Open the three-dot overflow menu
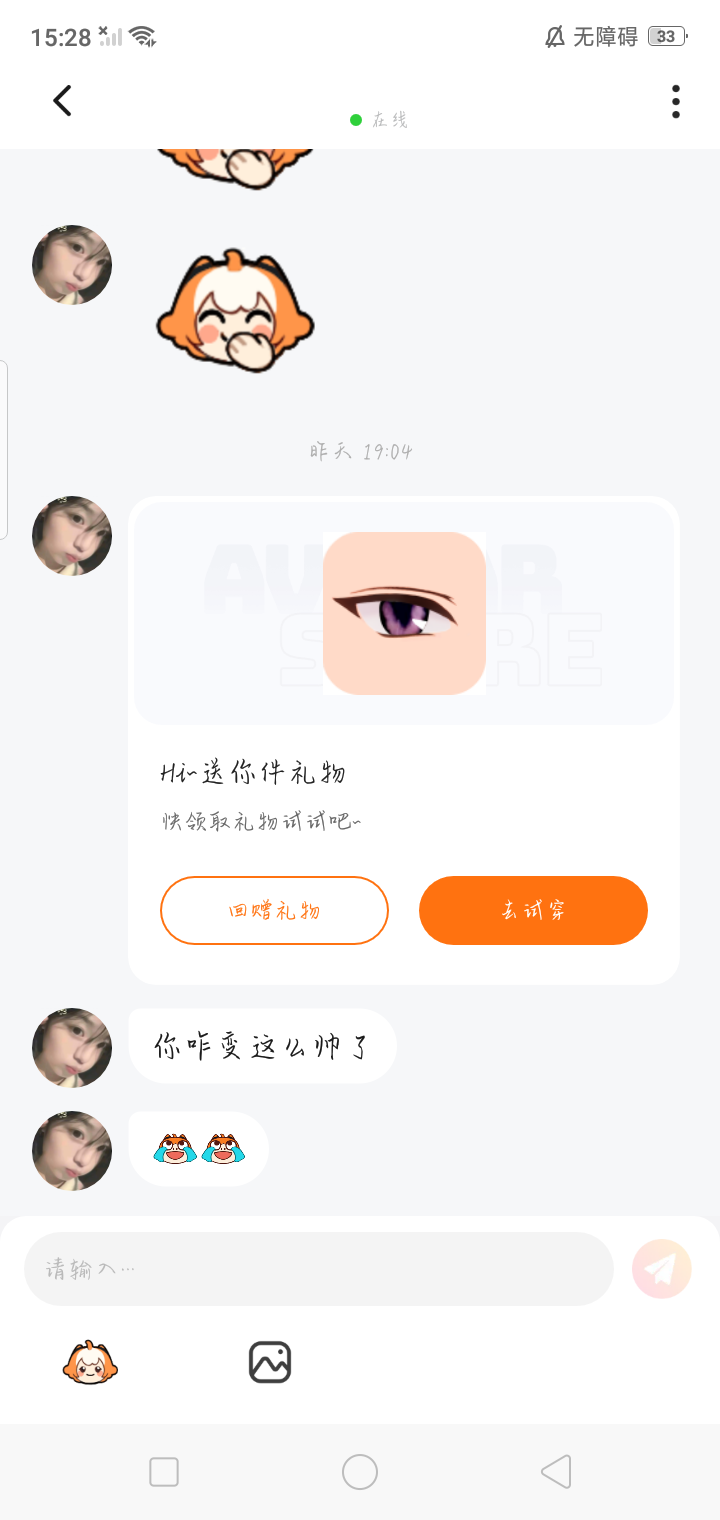The image size is (720, 1520). click(676, 101)
